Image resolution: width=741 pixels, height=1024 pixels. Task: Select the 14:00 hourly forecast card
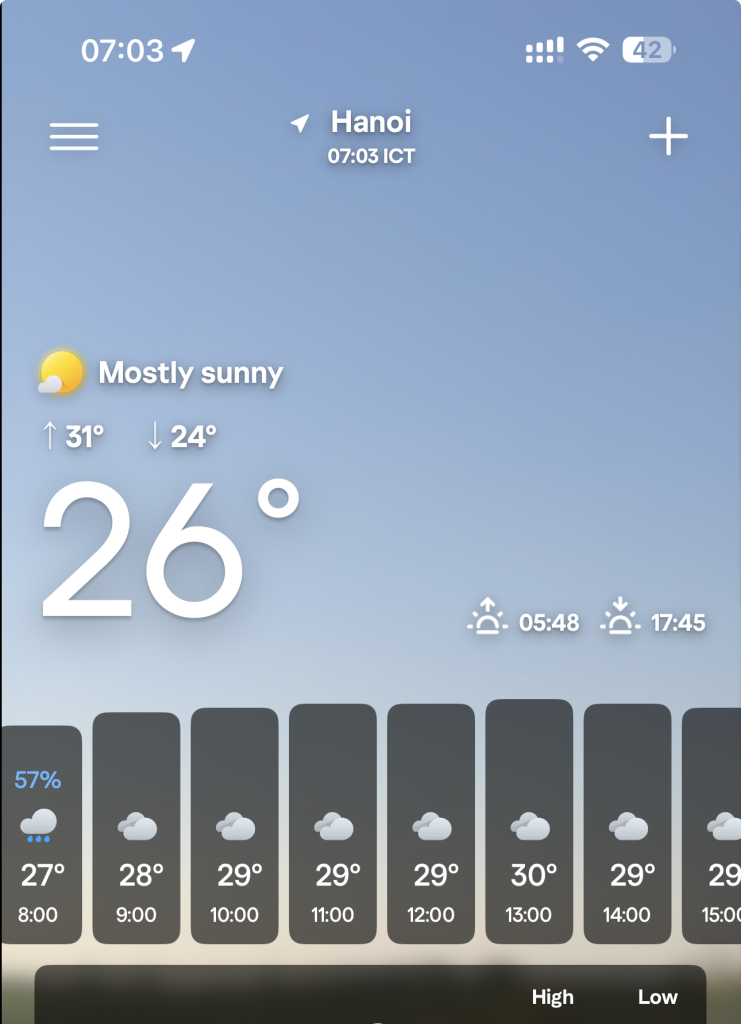click(x=627, y=824)
